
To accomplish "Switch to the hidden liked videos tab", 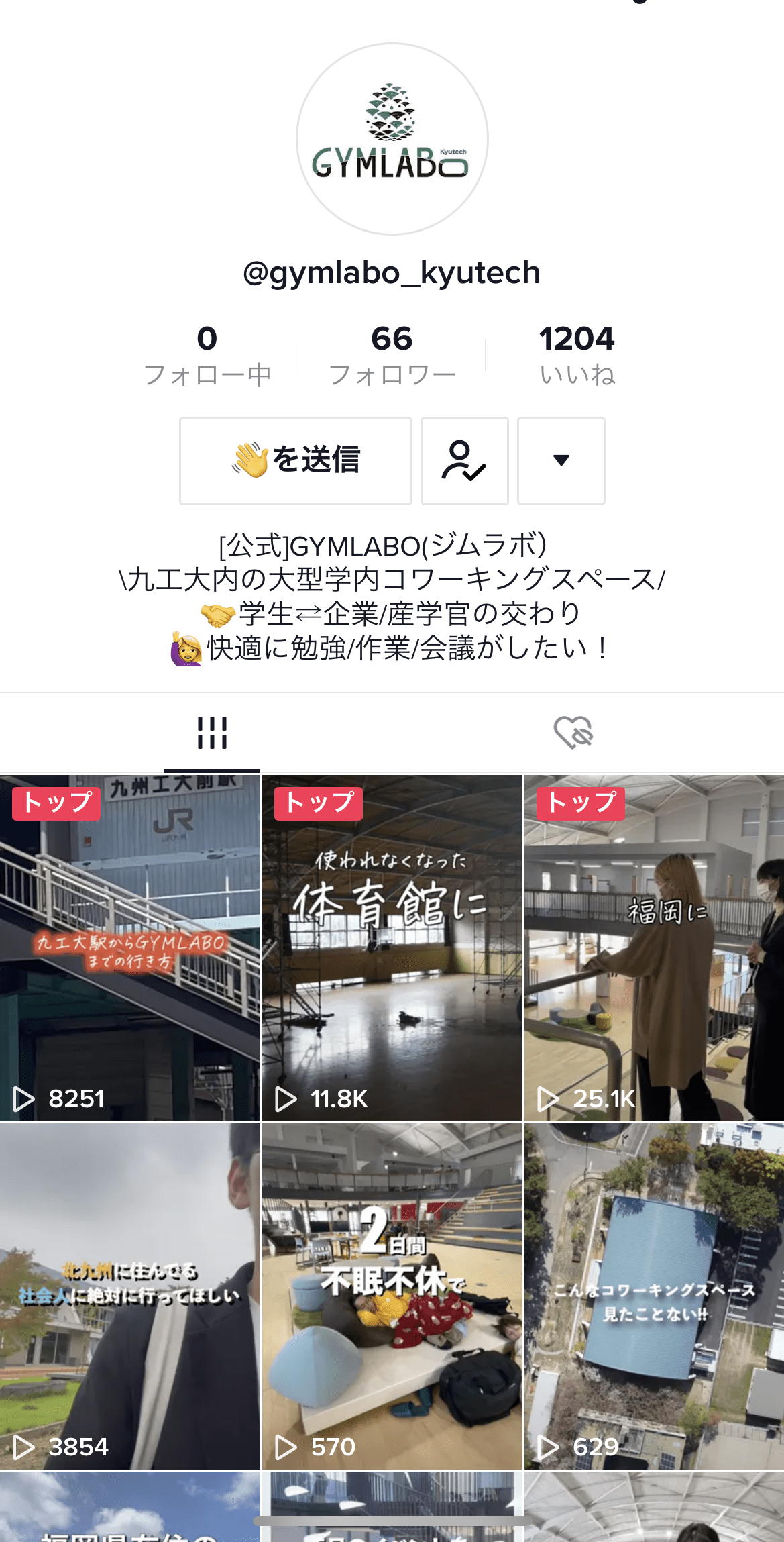I will tap(573, 733).
